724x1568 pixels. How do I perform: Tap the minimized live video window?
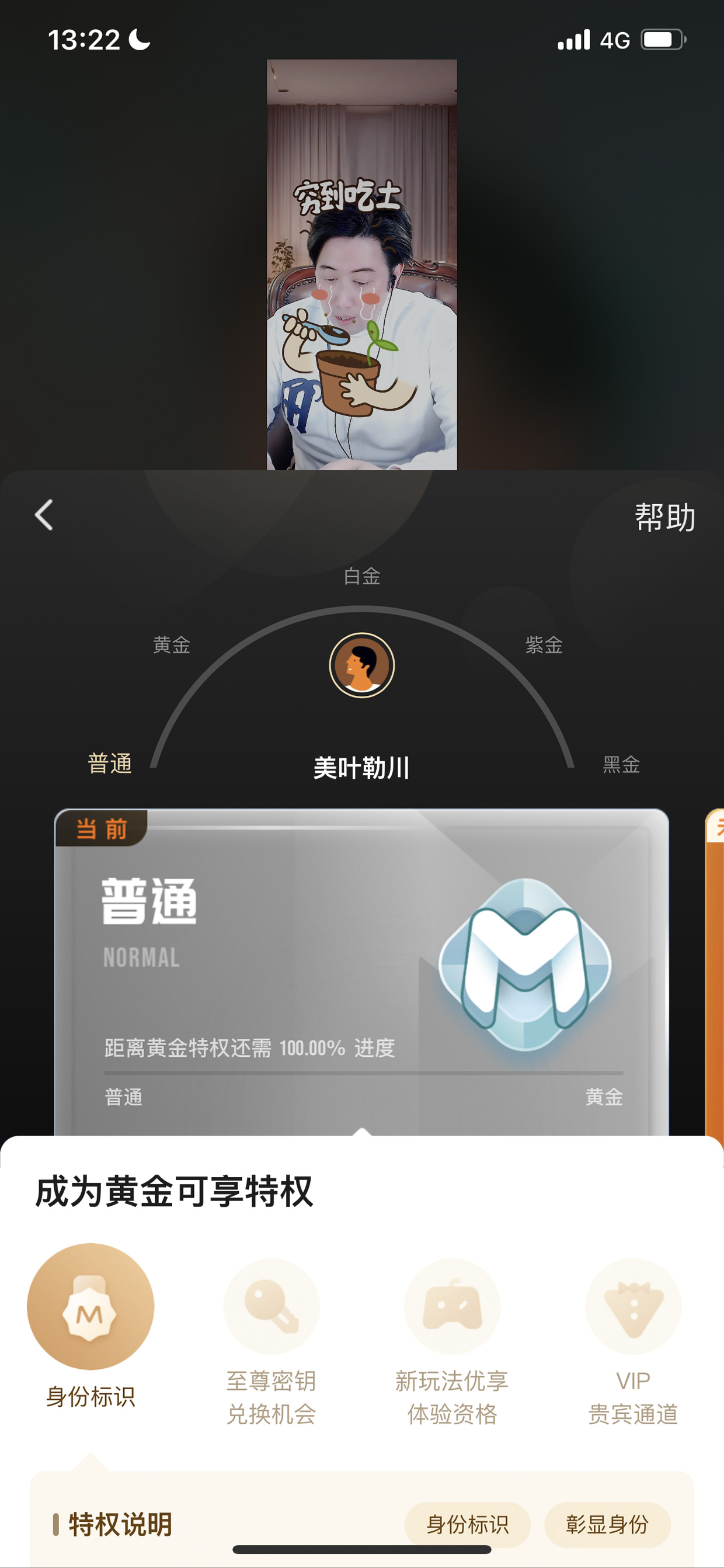click(362, 265)
